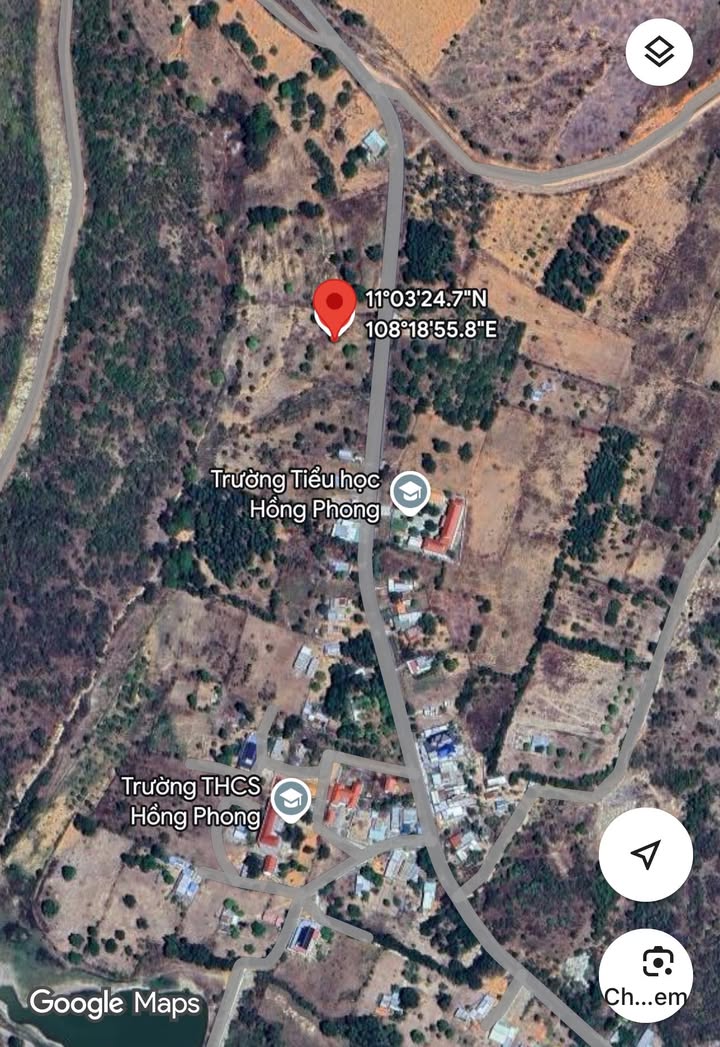Image resolution: width=720 pixels, height=1047 pixels.
Task: Open the map layers selector
Action: (x=659, y=52)
